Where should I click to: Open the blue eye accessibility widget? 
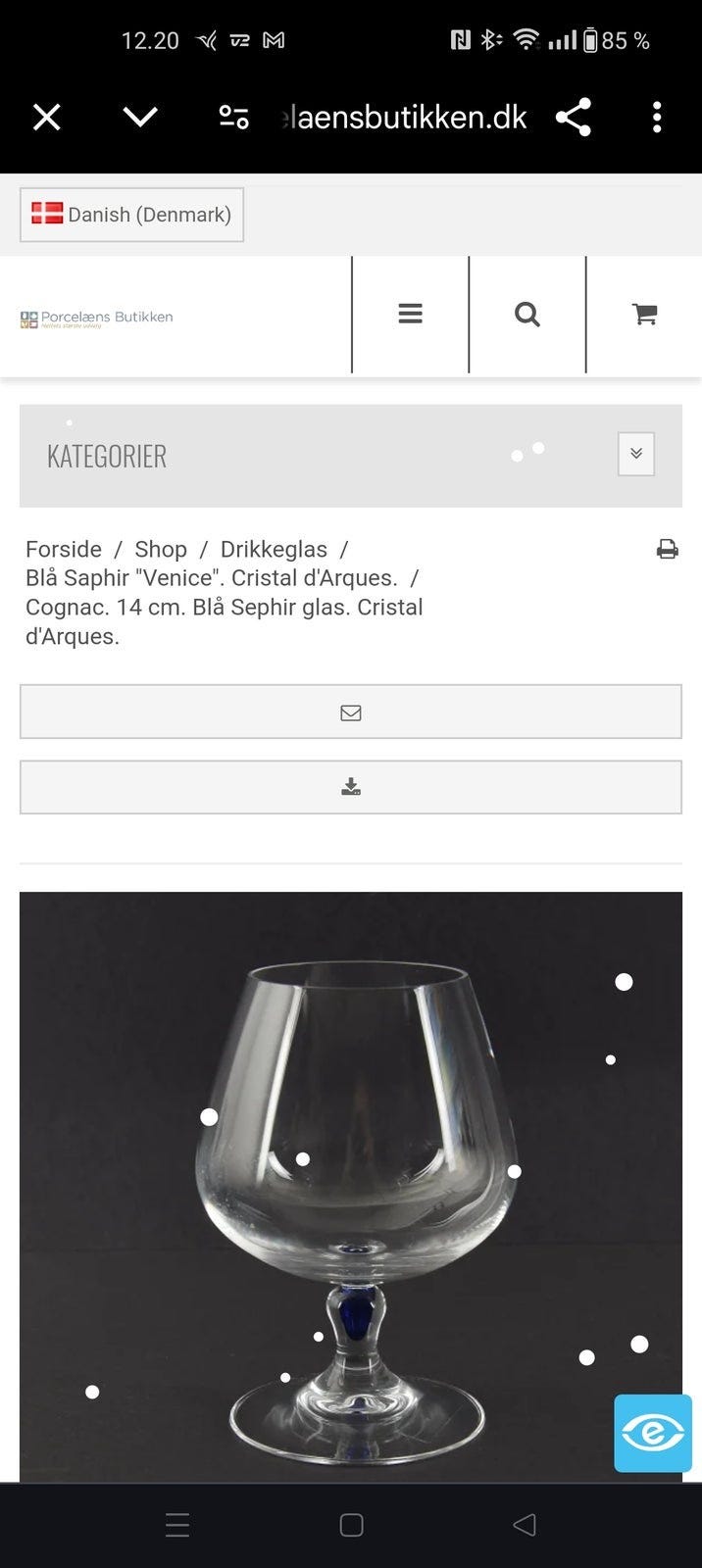point(652,1433)
